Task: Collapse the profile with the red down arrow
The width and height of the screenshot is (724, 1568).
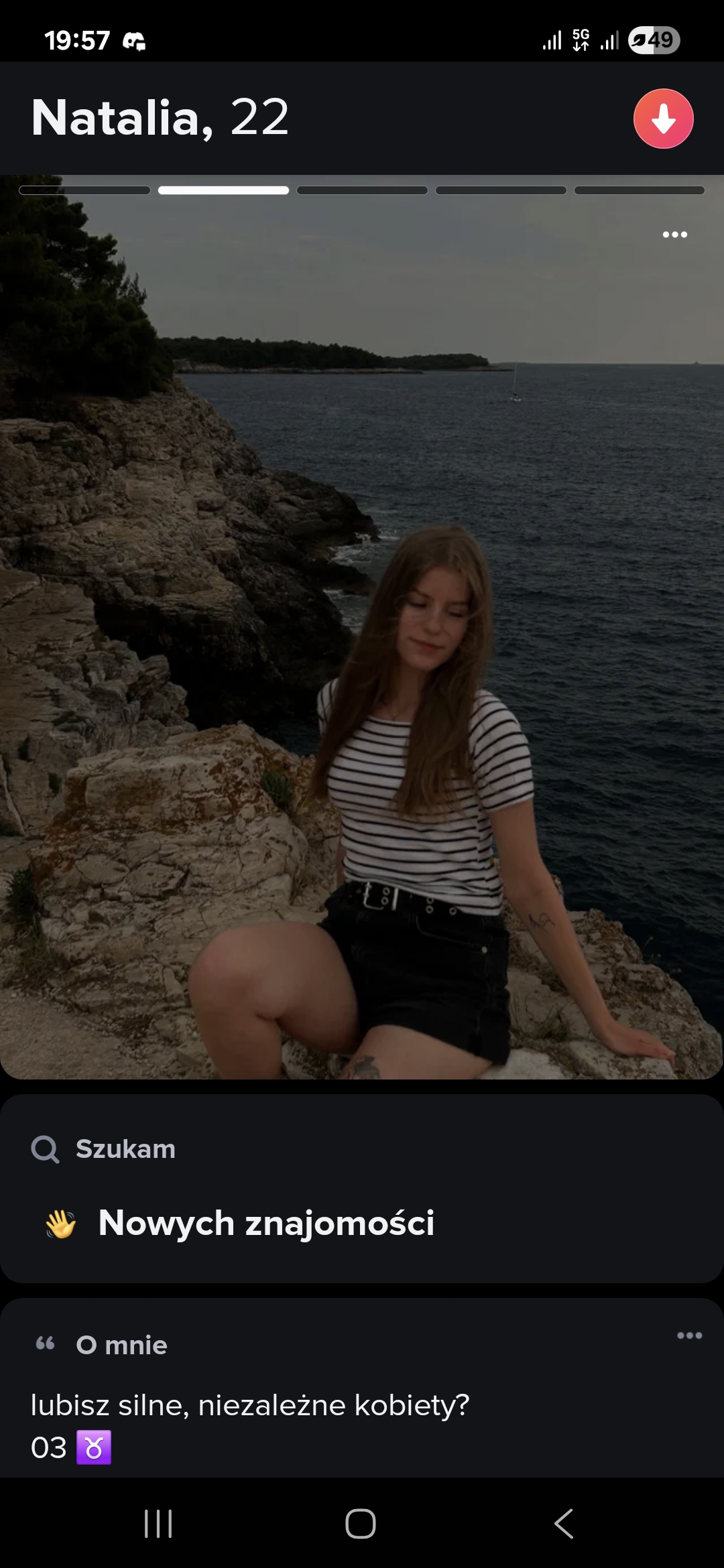Action: pos(663,119)
